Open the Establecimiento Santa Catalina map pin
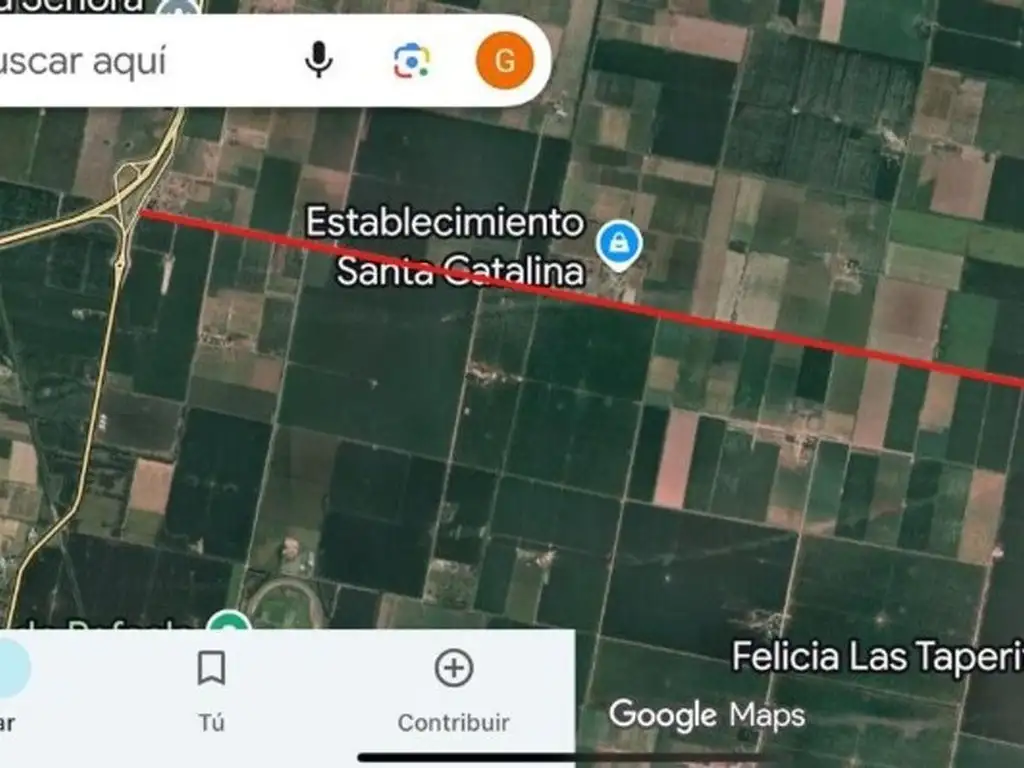This screenshot has width=1024, height=768. point(619,245)
